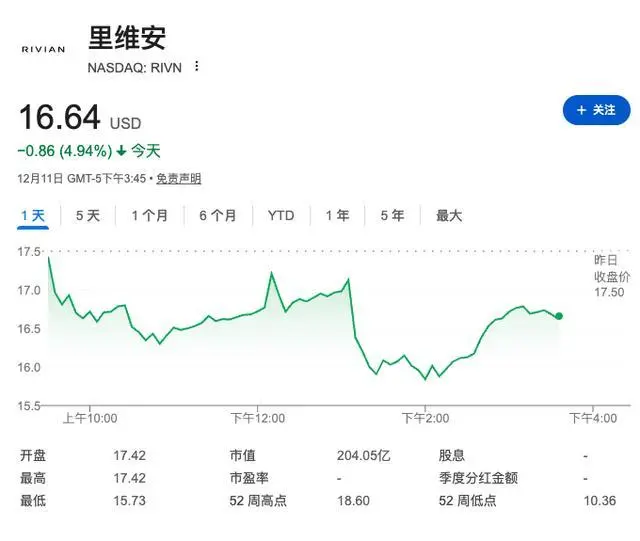The width and height of the screenshot is (640, 541).
Task: Show the 5 年 price chart
Action: (x=392, y=215)
